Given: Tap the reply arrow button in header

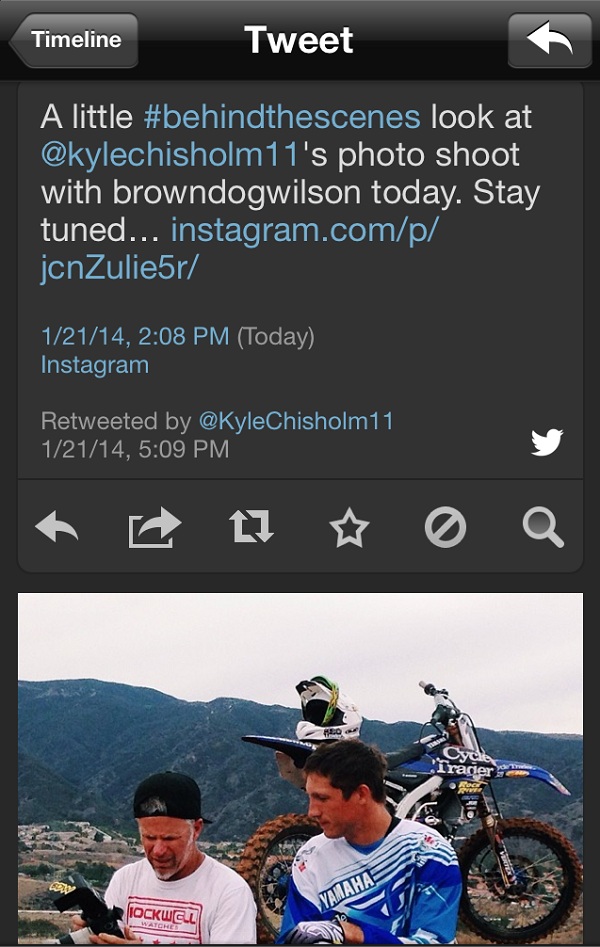Looking at the screenshot, I should click(x=549, y=40).
